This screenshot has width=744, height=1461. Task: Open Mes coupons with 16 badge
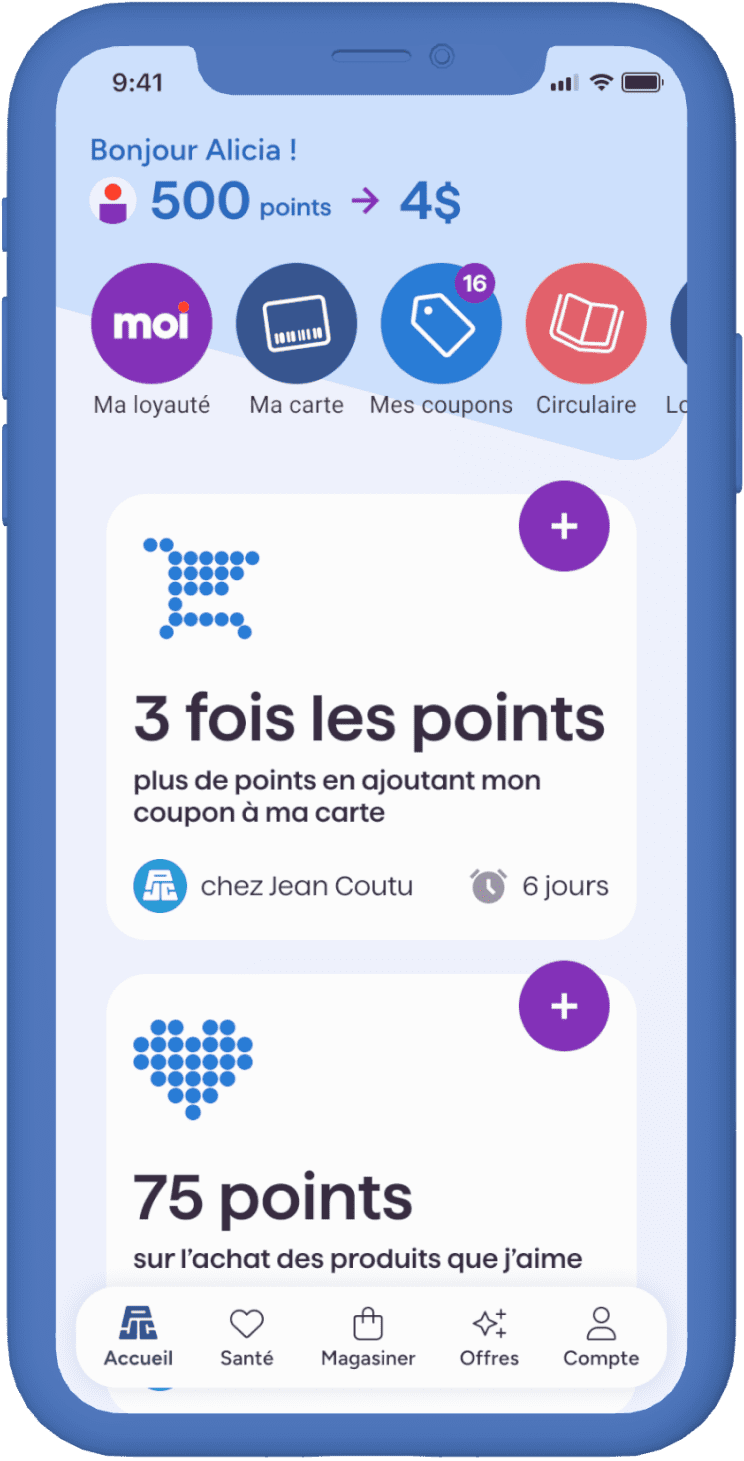click(x=441, y=324)
